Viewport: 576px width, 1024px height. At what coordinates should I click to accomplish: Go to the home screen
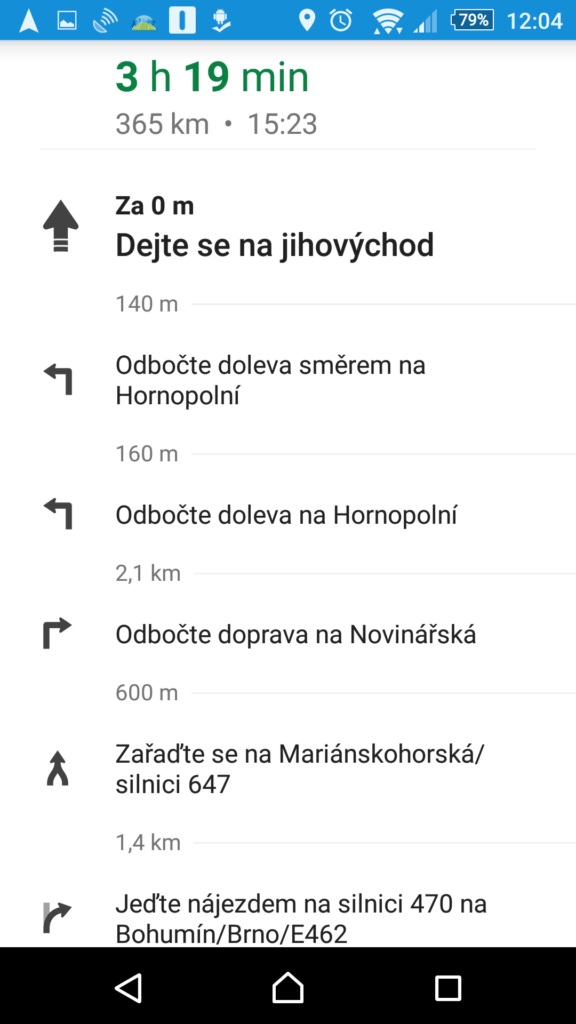(288, 986)
